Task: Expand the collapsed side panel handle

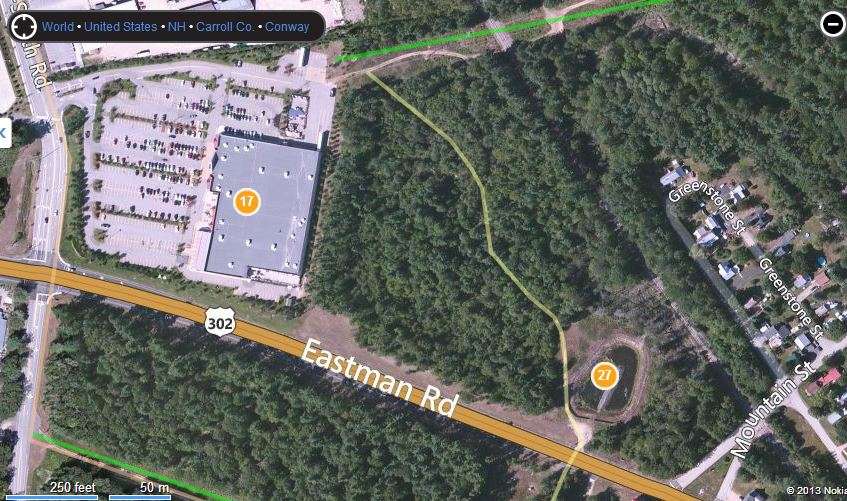Action: (4, 132)
